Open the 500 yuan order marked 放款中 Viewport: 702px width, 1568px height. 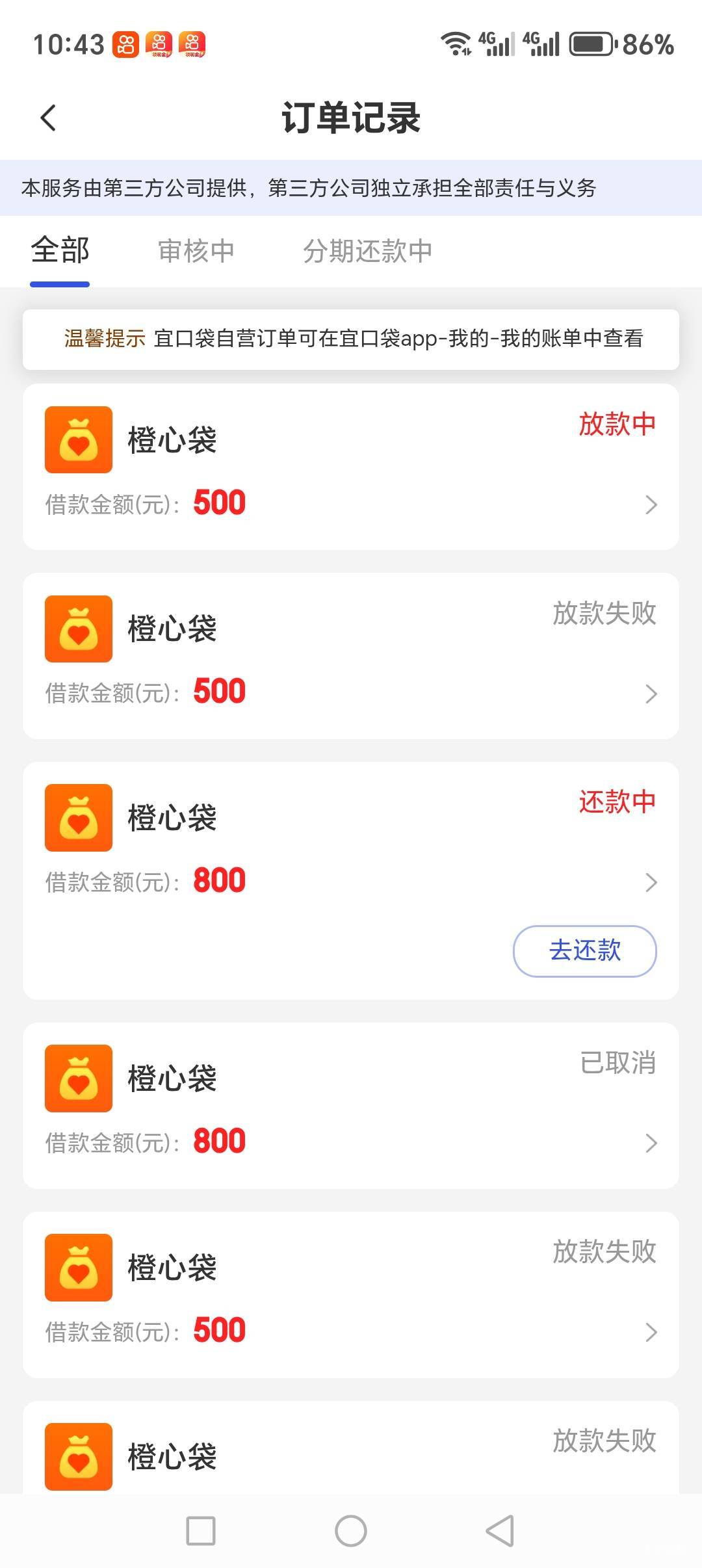[x=351, y=467]
